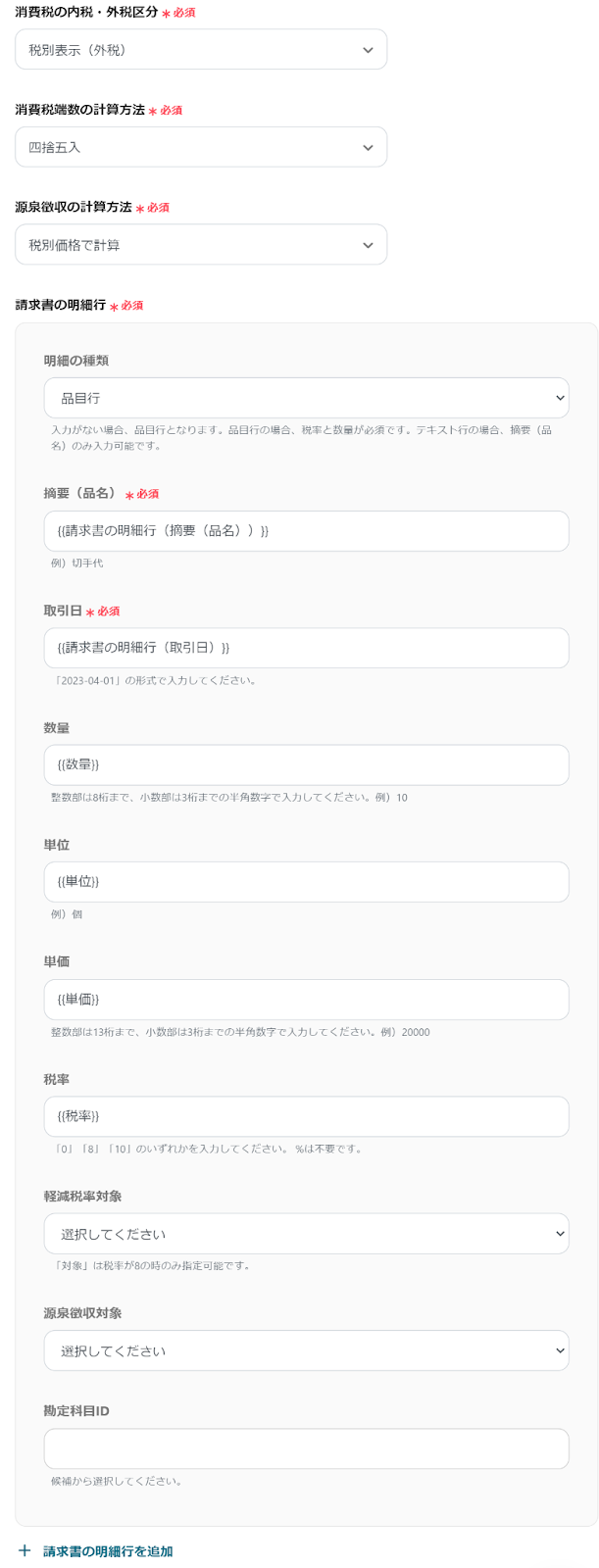Screen dimensions: 599x1568
Task: Tap the 数量 input field
Action: click(x=306, y=764)
